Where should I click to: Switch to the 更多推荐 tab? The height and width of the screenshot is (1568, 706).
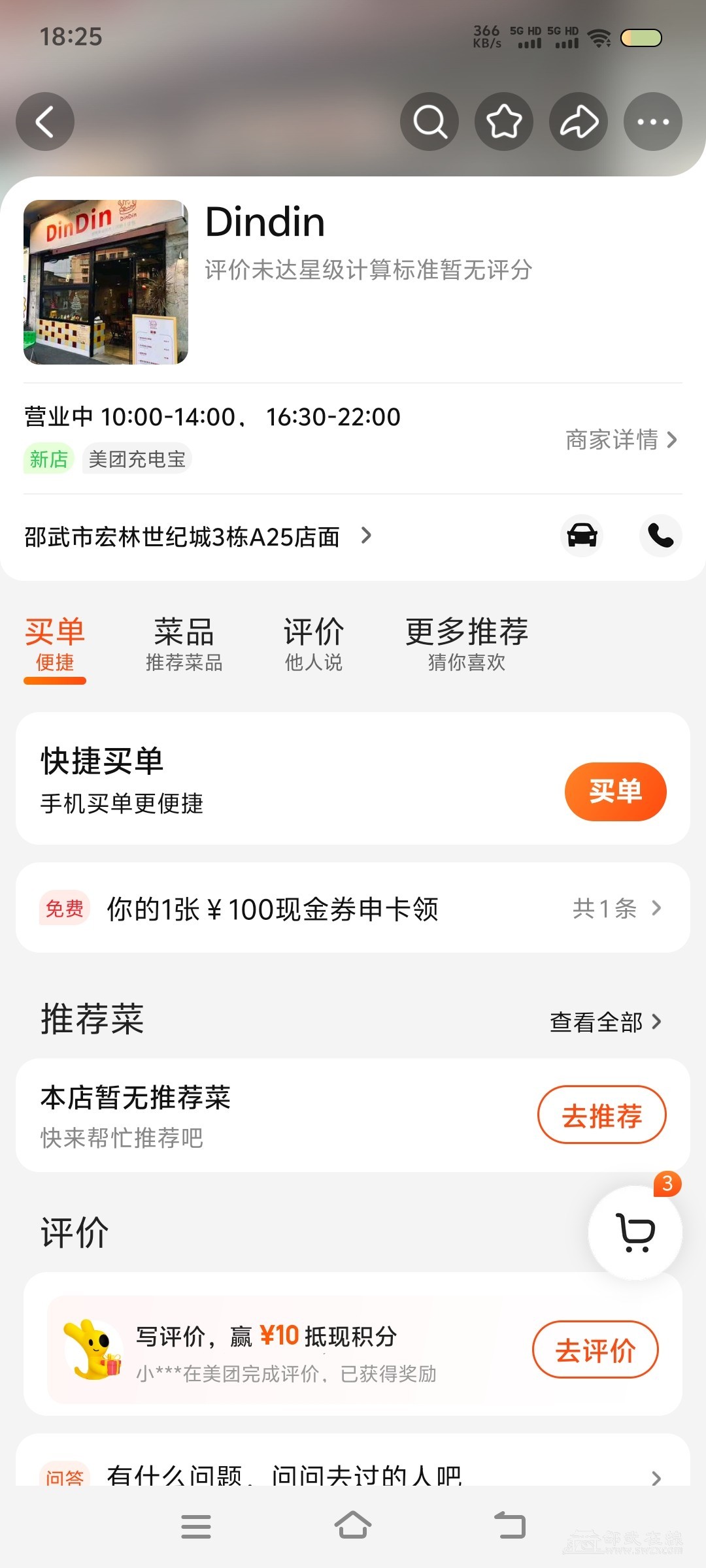(467, 644)
